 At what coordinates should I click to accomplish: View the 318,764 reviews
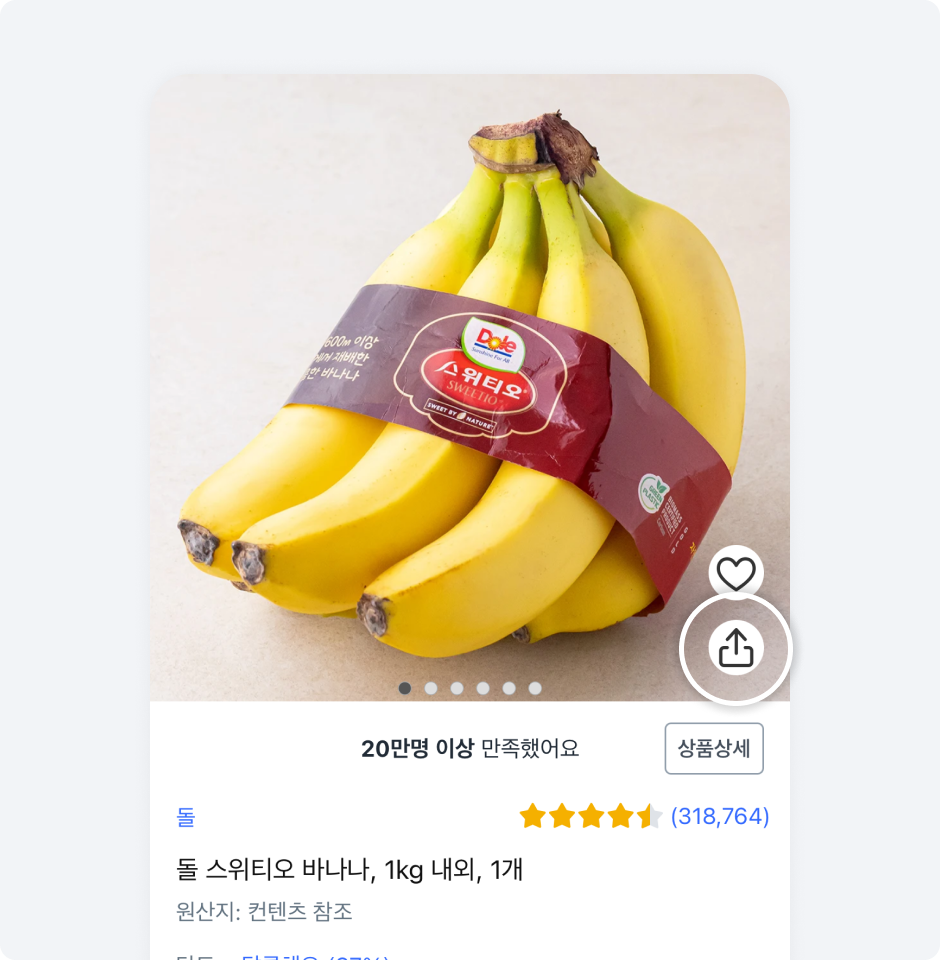click(719, 816)
